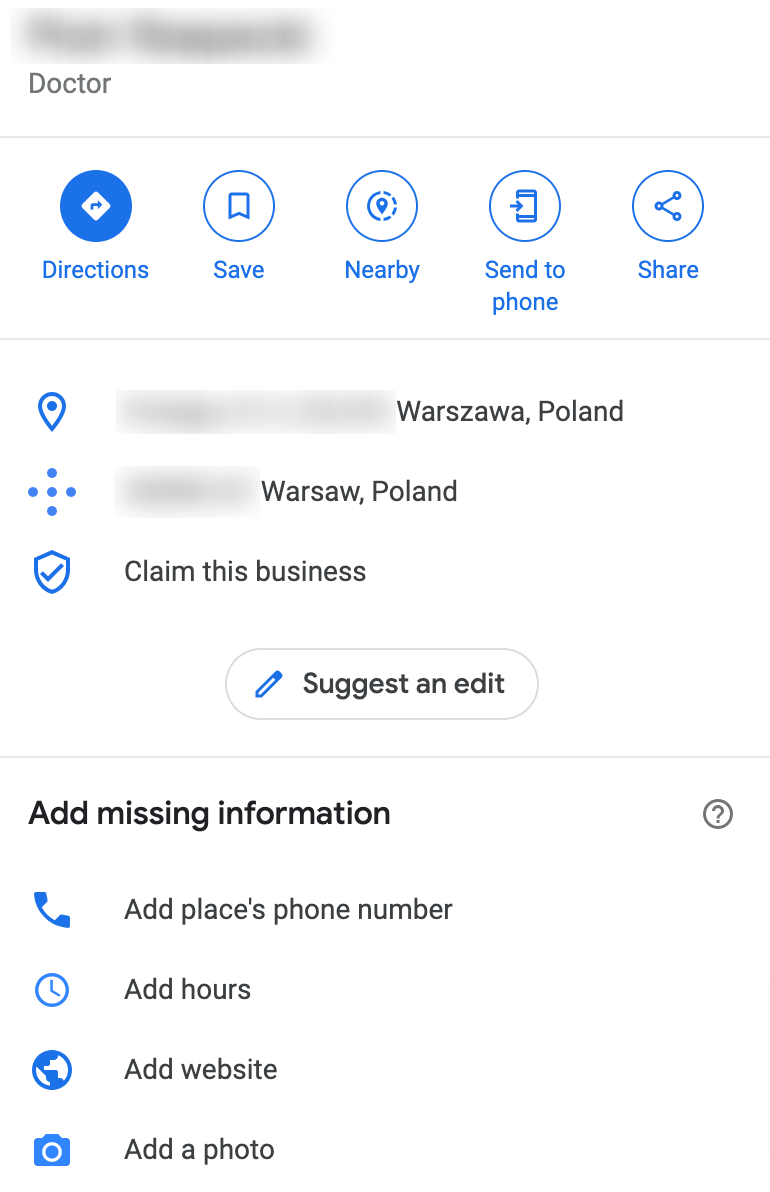Viewport: 770px width, 1192px height.
Task: Click the camera icon beside Add a photo
Action: click(x=51, y=1149)
